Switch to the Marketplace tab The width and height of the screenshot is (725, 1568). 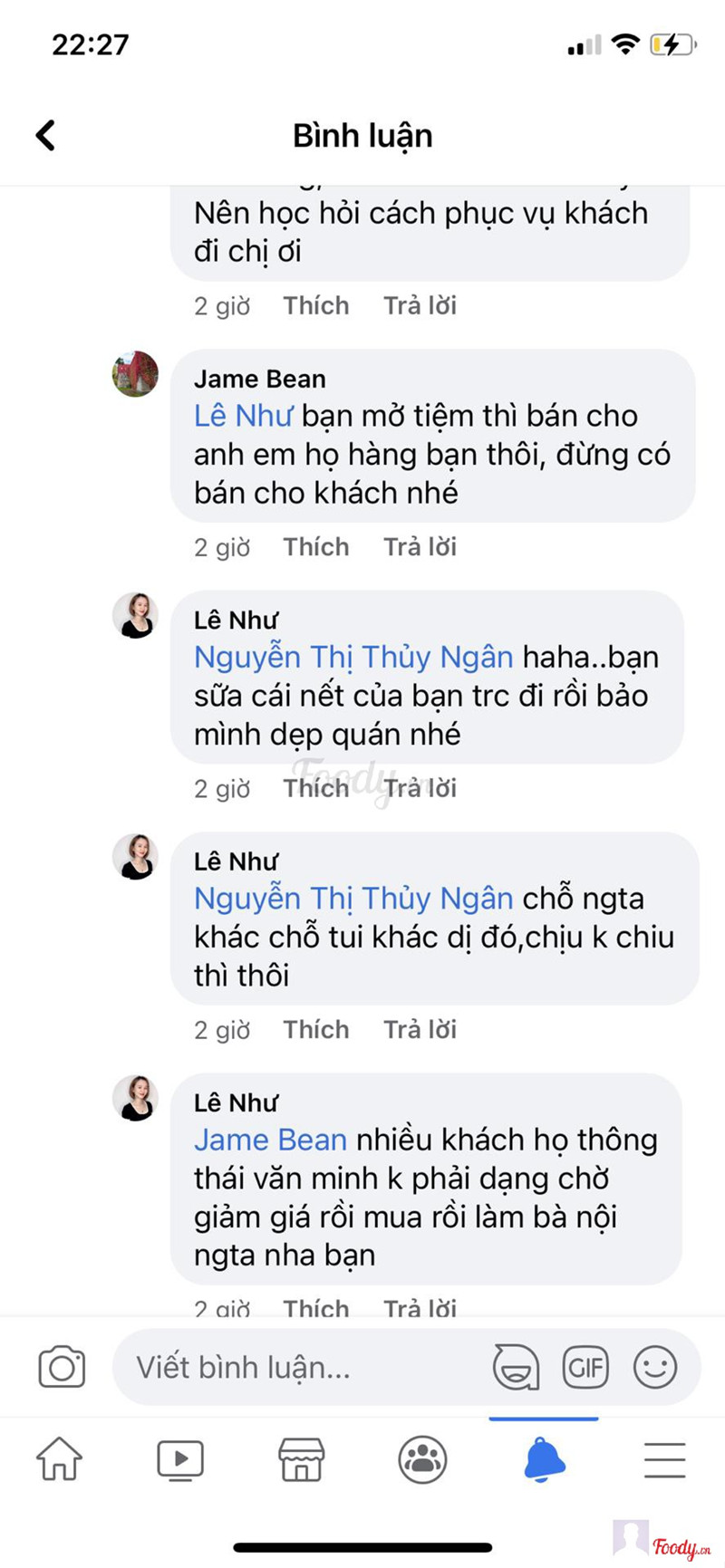301,1459
